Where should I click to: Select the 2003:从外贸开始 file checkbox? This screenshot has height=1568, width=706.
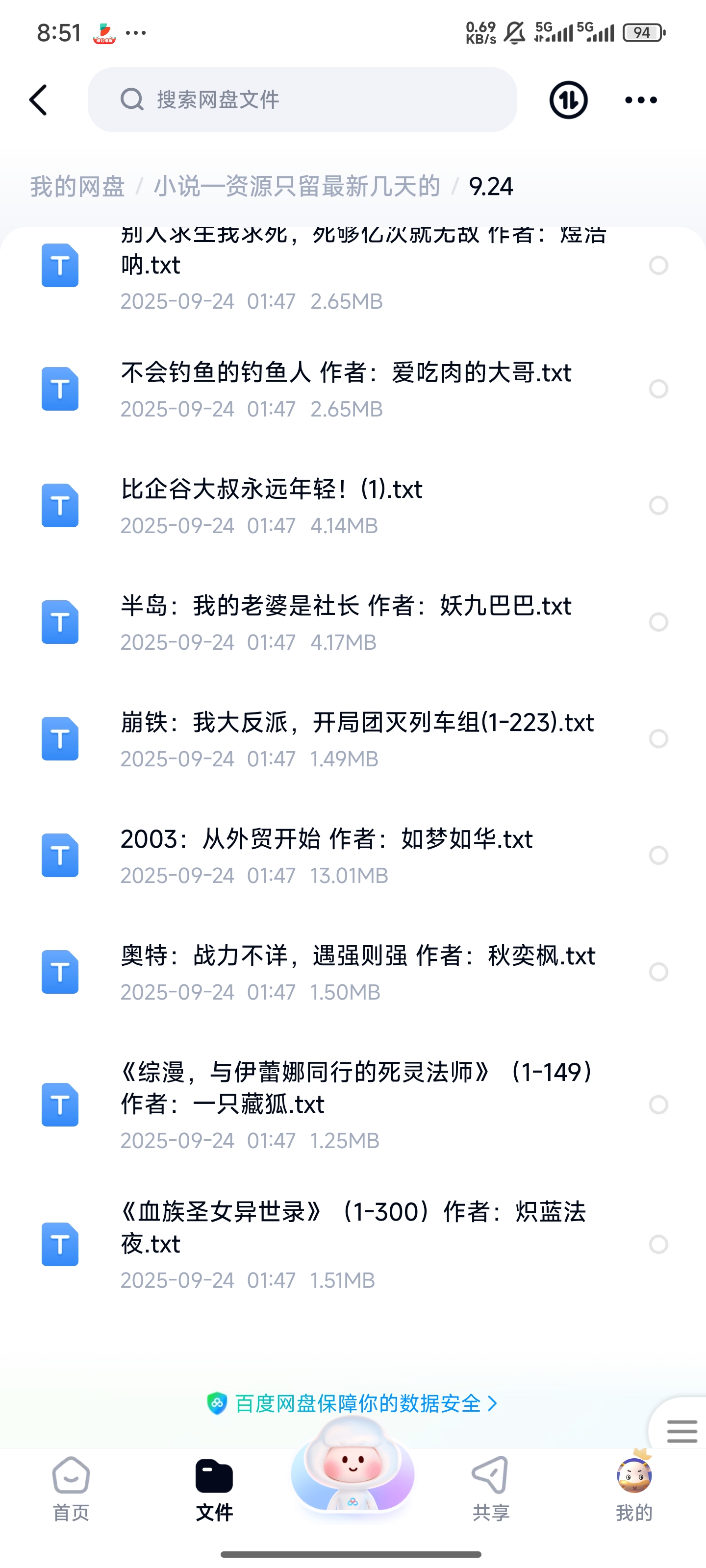[658, 855]
